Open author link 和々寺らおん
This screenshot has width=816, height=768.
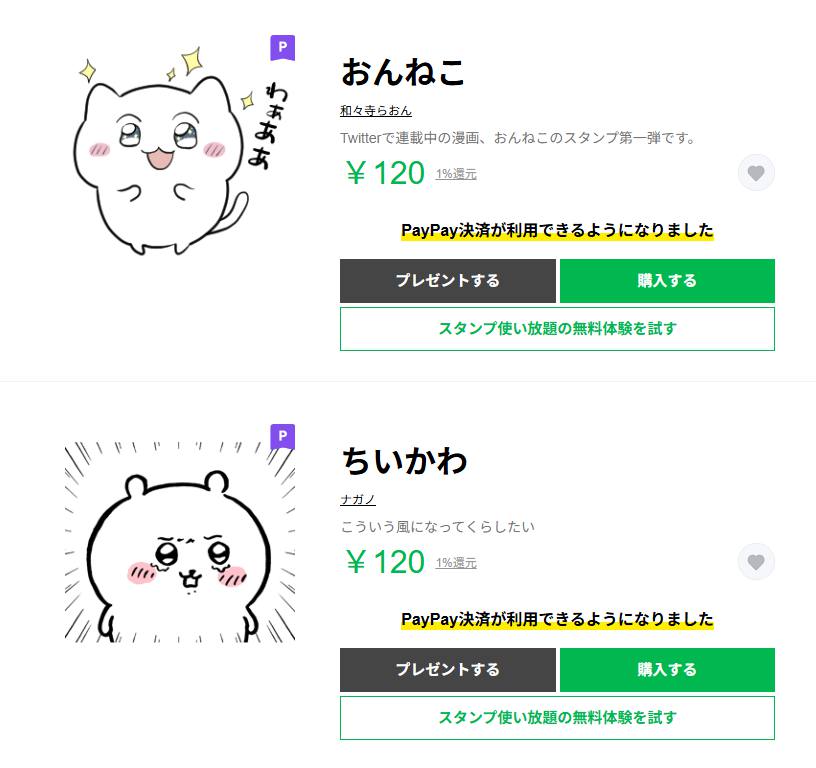click(x=375, y=111)
